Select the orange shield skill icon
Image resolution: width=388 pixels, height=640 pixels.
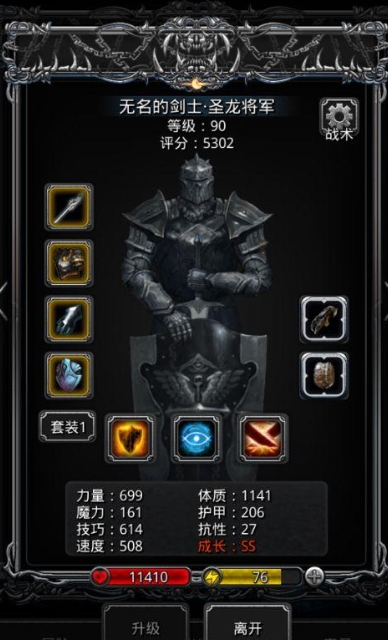click(131, 439)
